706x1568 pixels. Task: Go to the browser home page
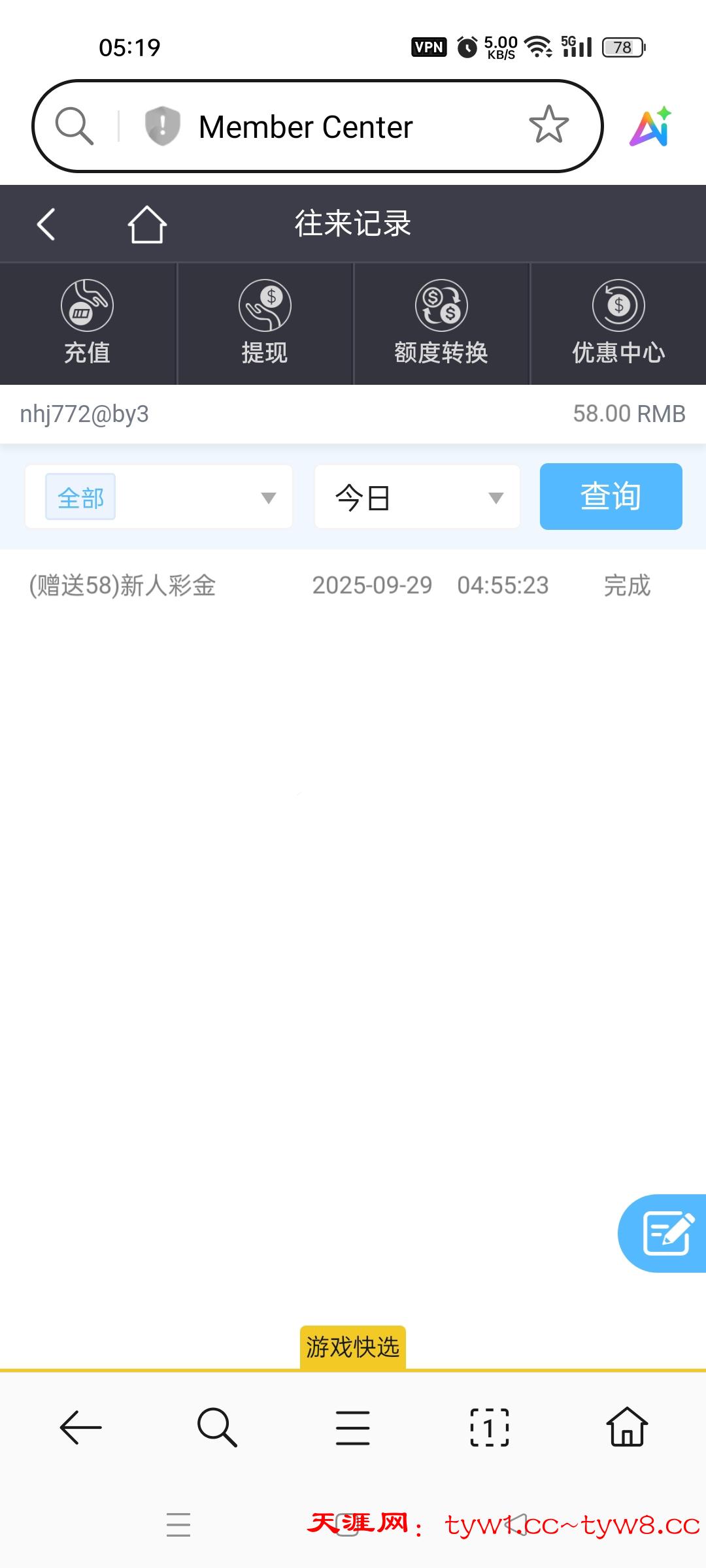pyautogui.click(x=627, y=1428)
